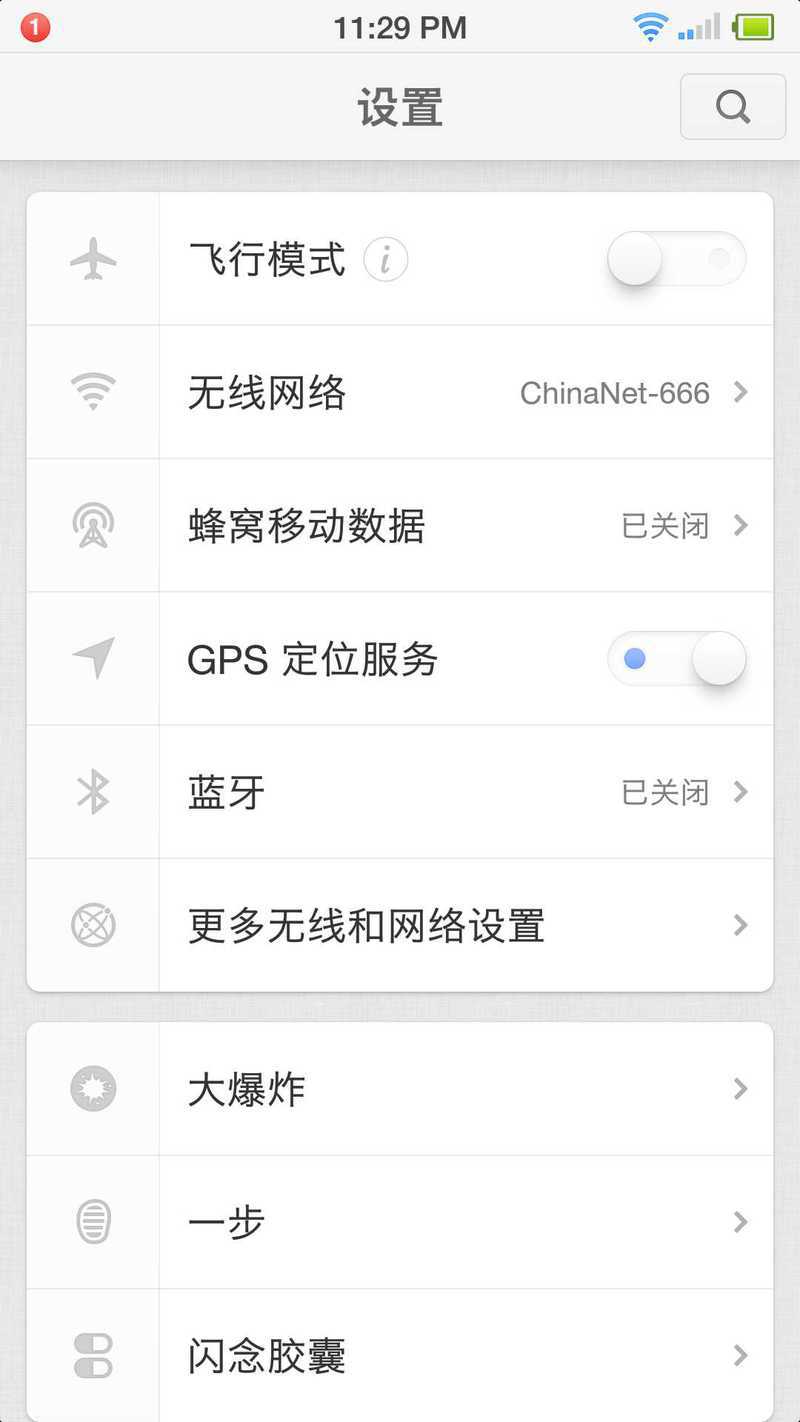Open the 一步 settings row

click(400, 1222)
